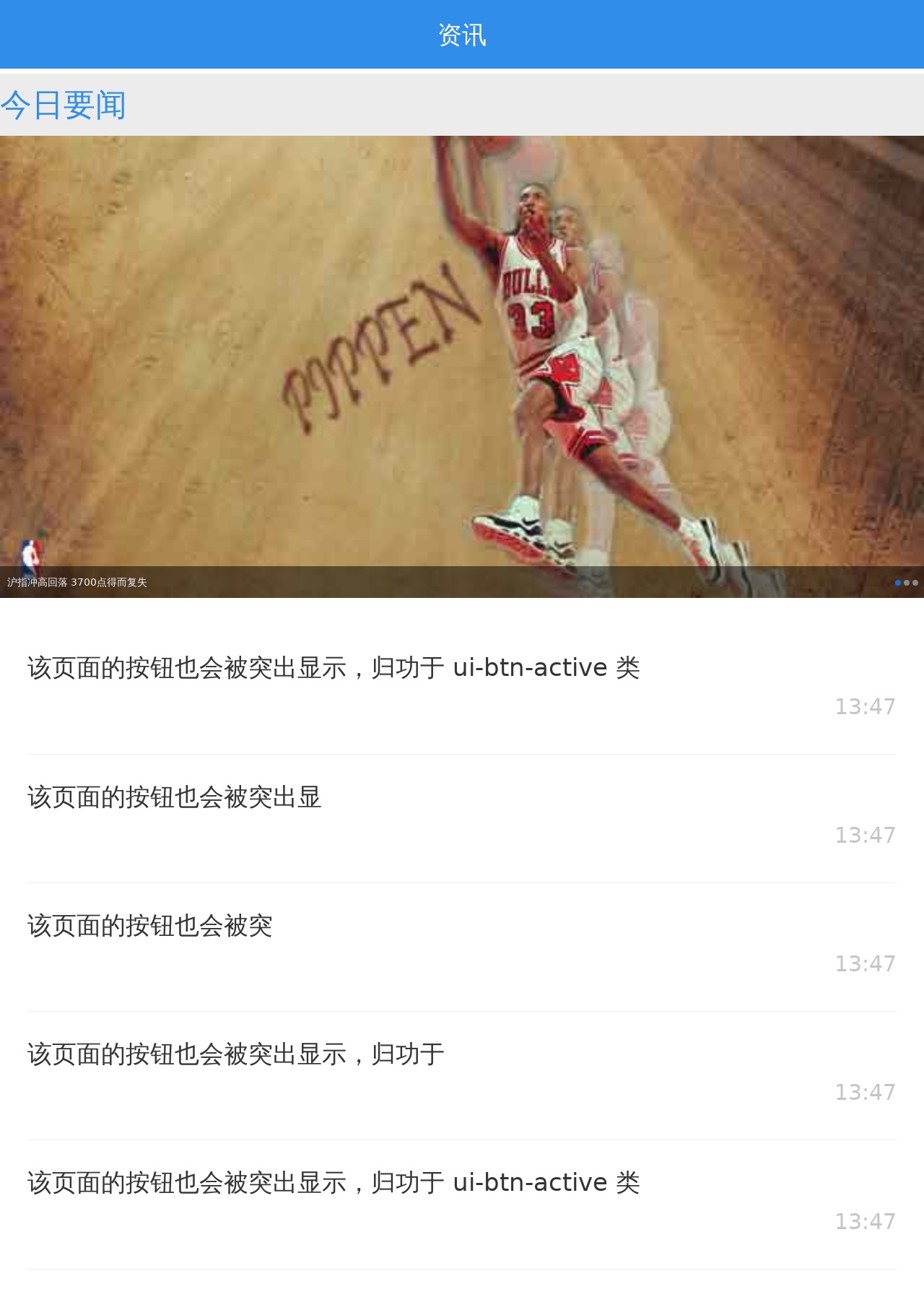Image resolution: width=924 pixels, height=1297 pixels.
Task: Open the news item ending "归功于"
Action: click(x=235, y=1054)
